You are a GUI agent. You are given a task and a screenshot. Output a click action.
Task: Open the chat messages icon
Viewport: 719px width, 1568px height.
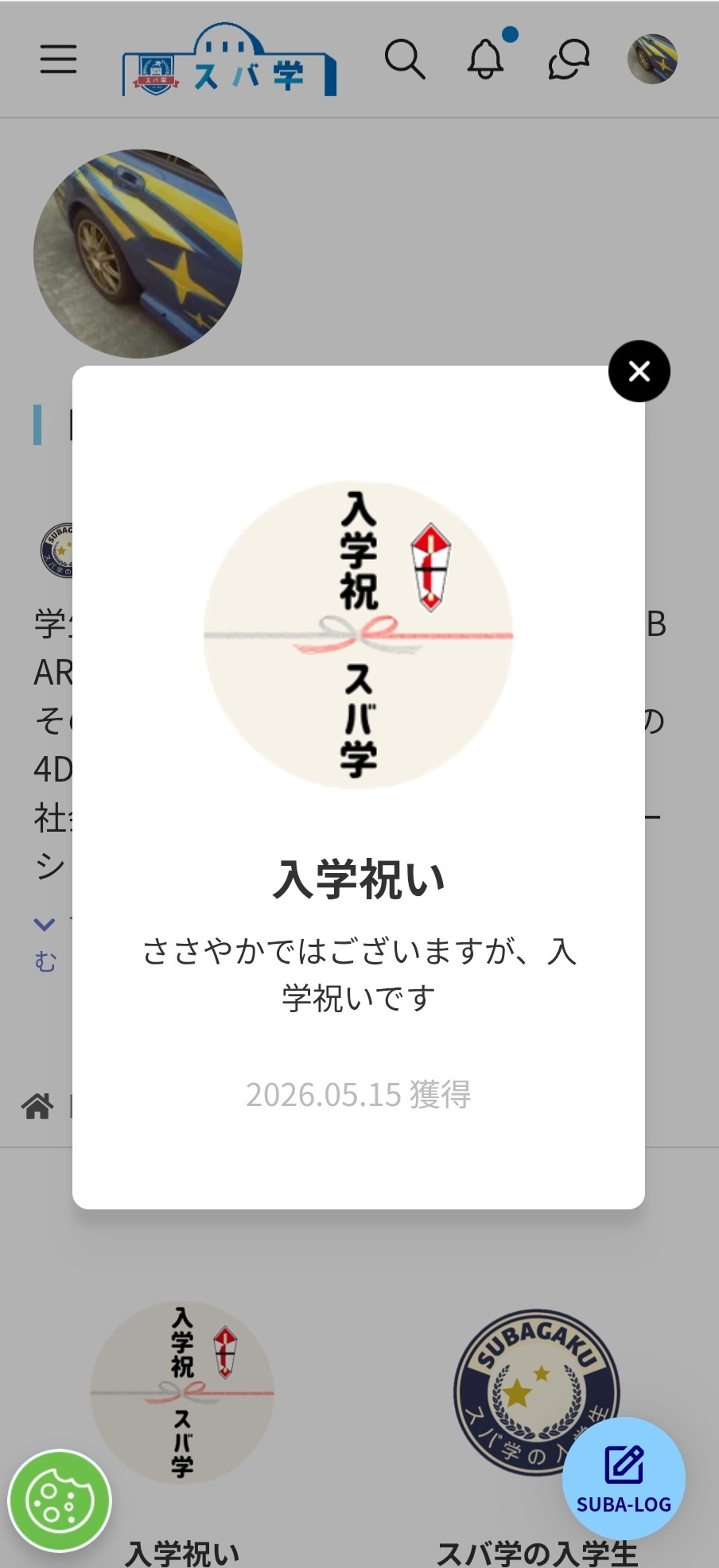click(x=569, y=60)
